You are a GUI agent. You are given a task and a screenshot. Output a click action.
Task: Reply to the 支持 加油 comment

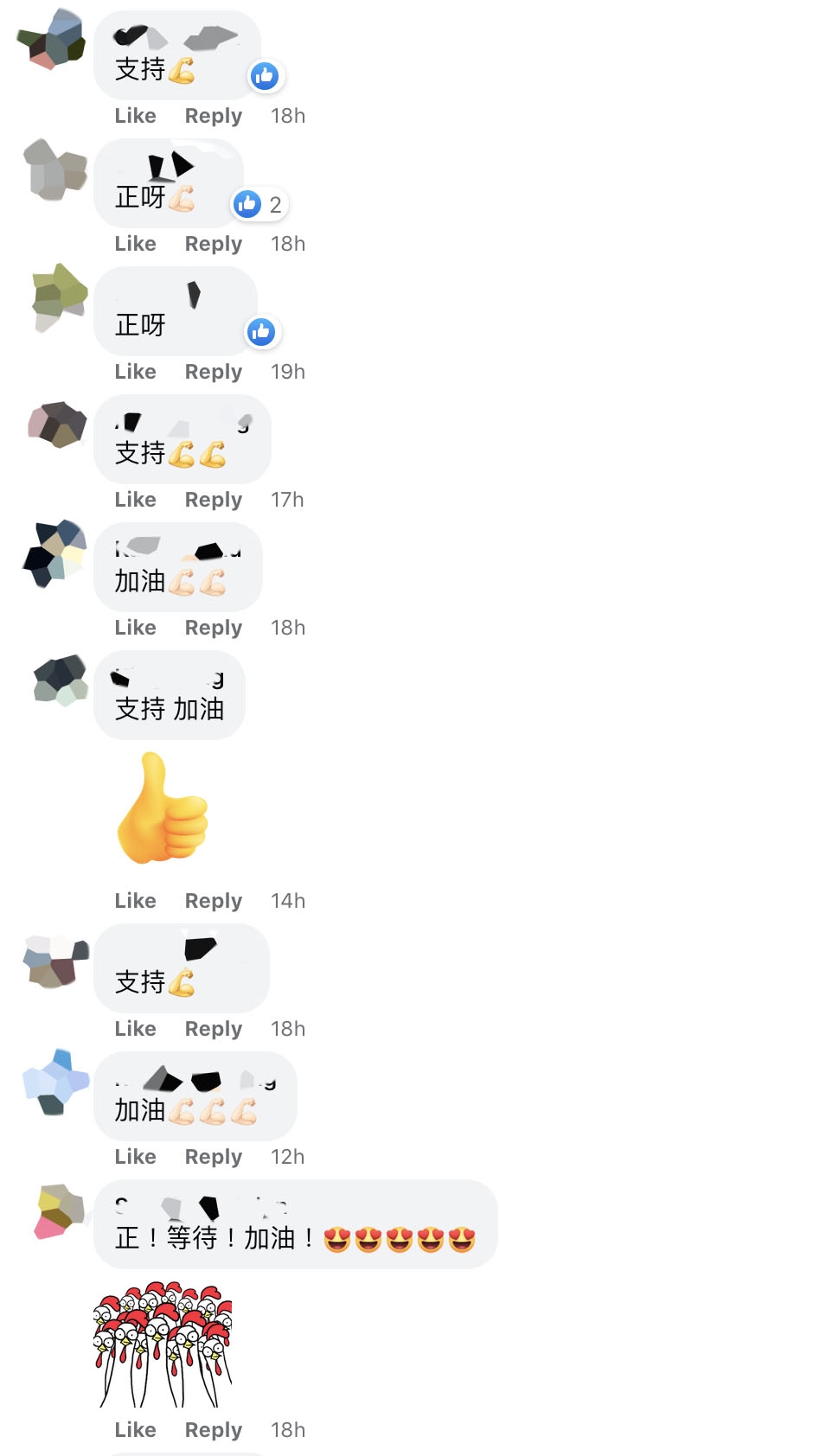pyautogui.click(x=213, y=900)
